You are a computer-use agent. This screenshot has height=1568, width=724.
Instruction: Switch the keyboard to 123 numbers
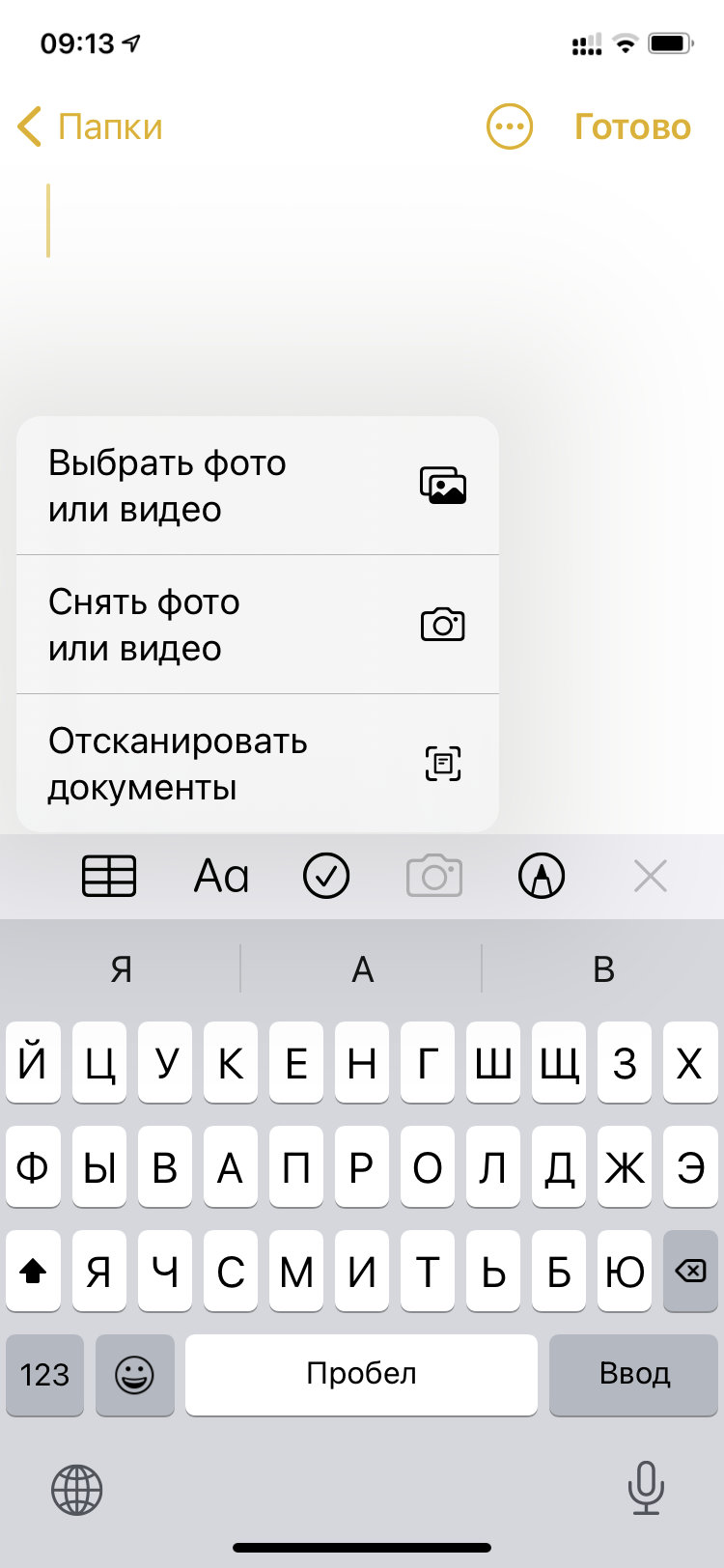(x=44, y=1375)
